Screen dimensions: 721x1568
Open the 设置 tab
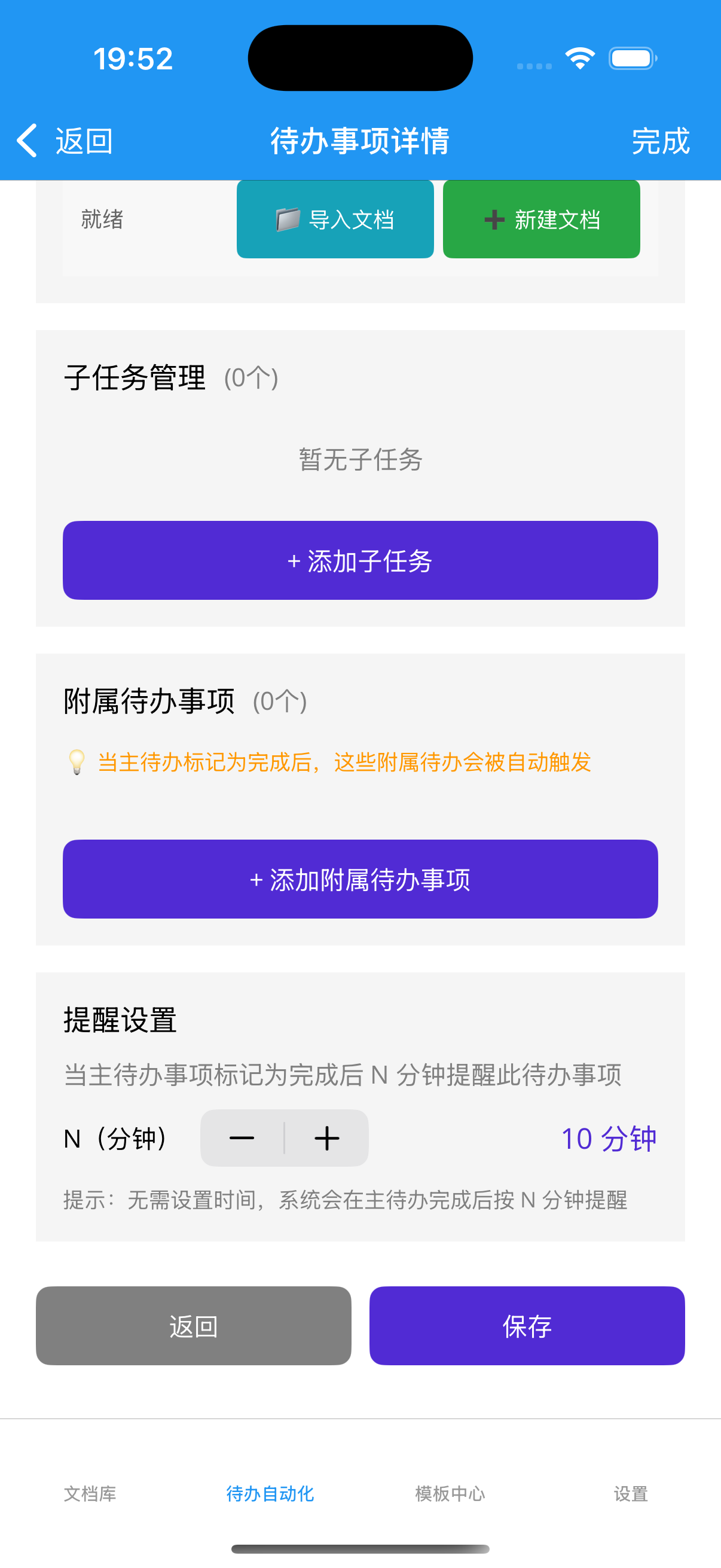pyautogui.click(x=631, y=1494)
